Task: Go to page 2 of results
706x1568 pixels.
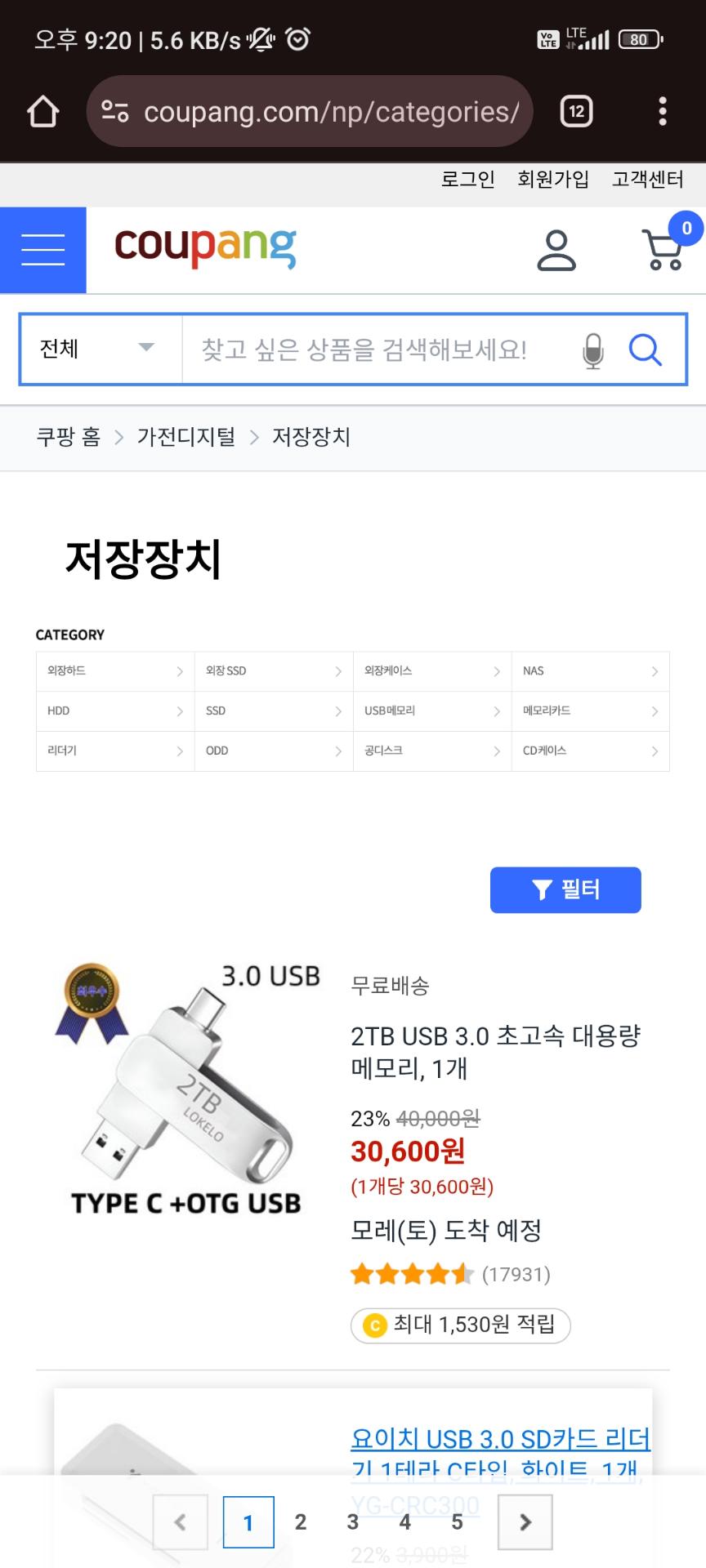Action: pyautogui.click(x=301, y=1521)
